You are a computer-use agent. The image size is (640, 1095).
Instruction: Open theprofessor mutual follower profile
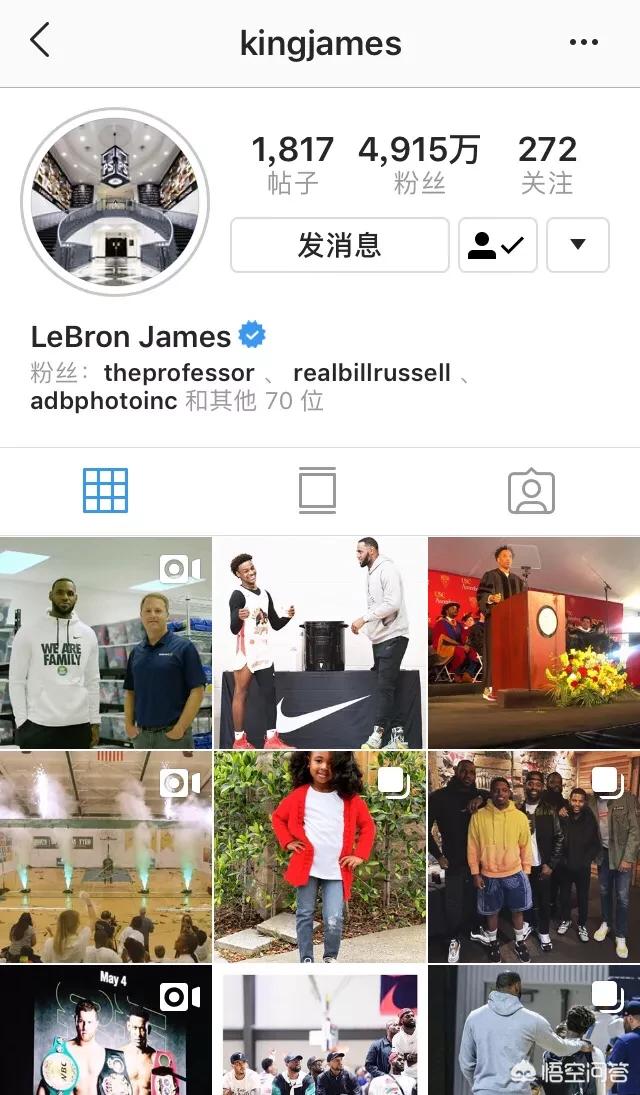tap(179, 373)
